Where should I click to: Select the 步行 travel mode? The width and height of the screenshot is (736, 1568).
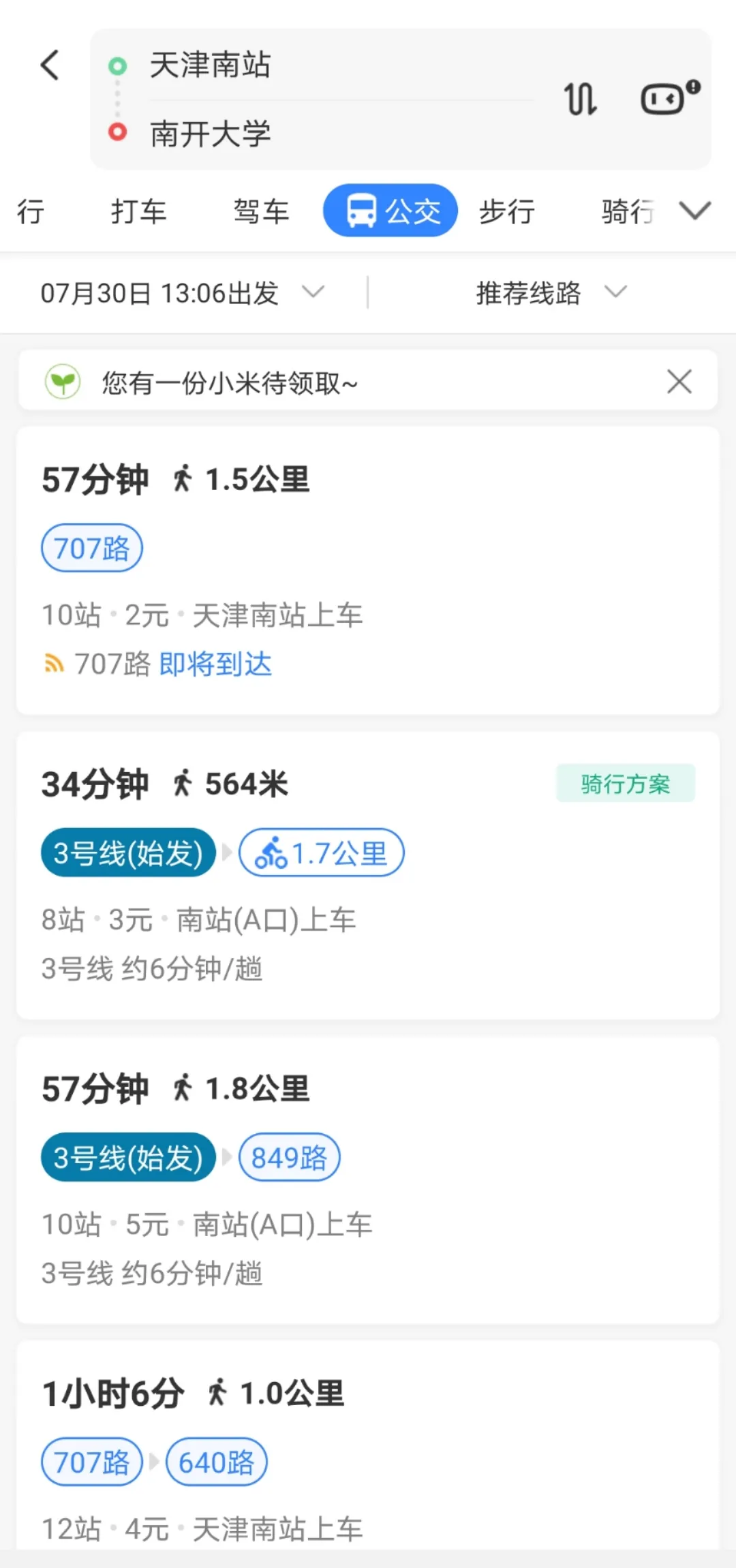click(506, 211)
